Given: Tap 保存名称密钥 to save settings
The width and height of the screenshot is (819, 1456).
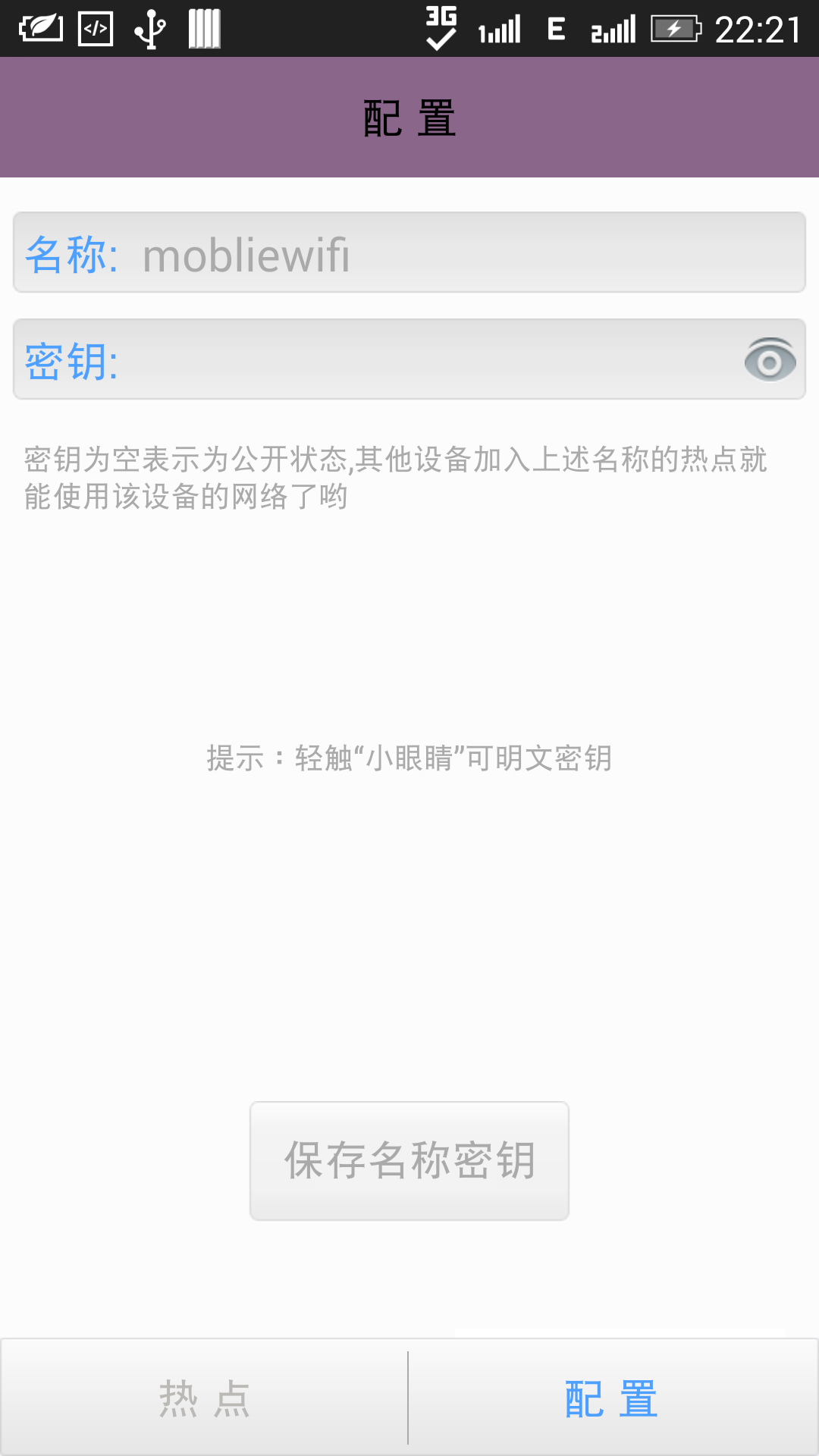Looking at the screenshot, I should pos(409,1160).
